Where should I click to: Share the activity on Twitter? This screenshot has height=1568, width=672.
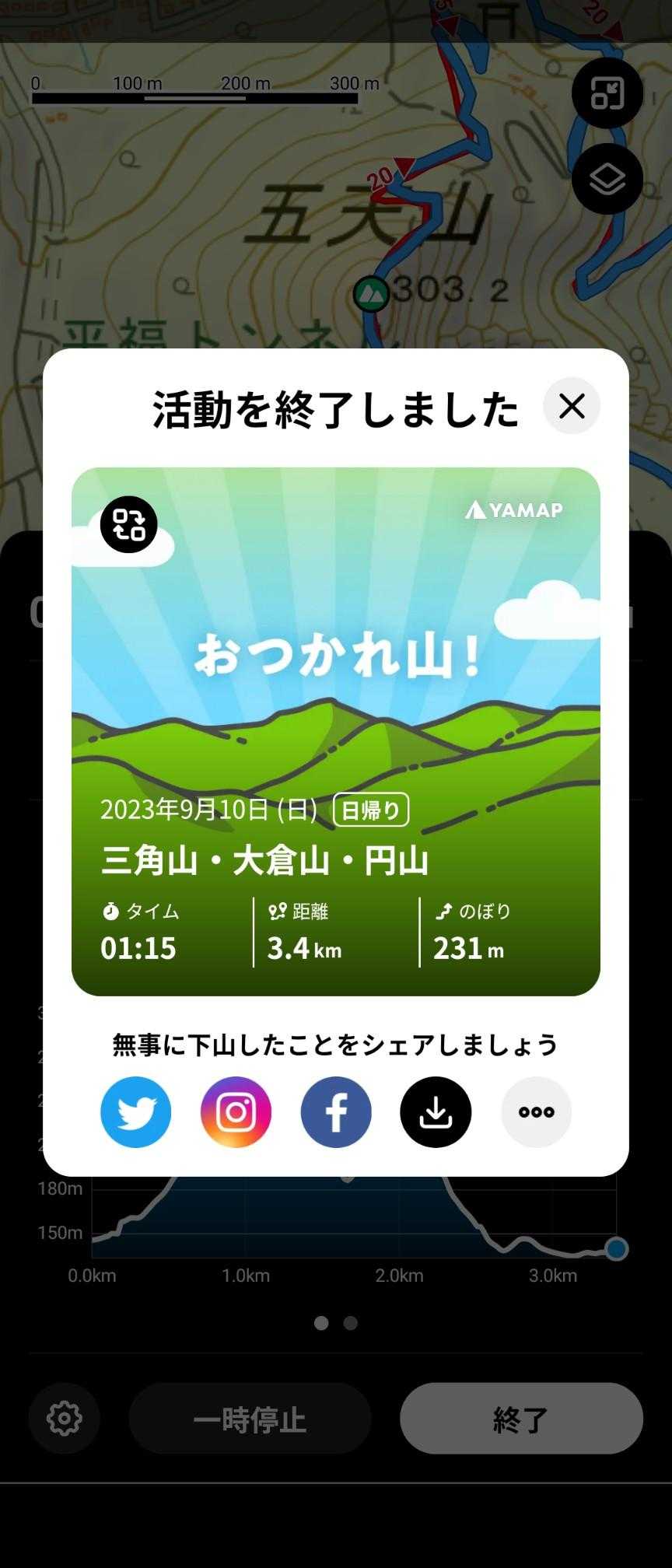click(136, 1111)
